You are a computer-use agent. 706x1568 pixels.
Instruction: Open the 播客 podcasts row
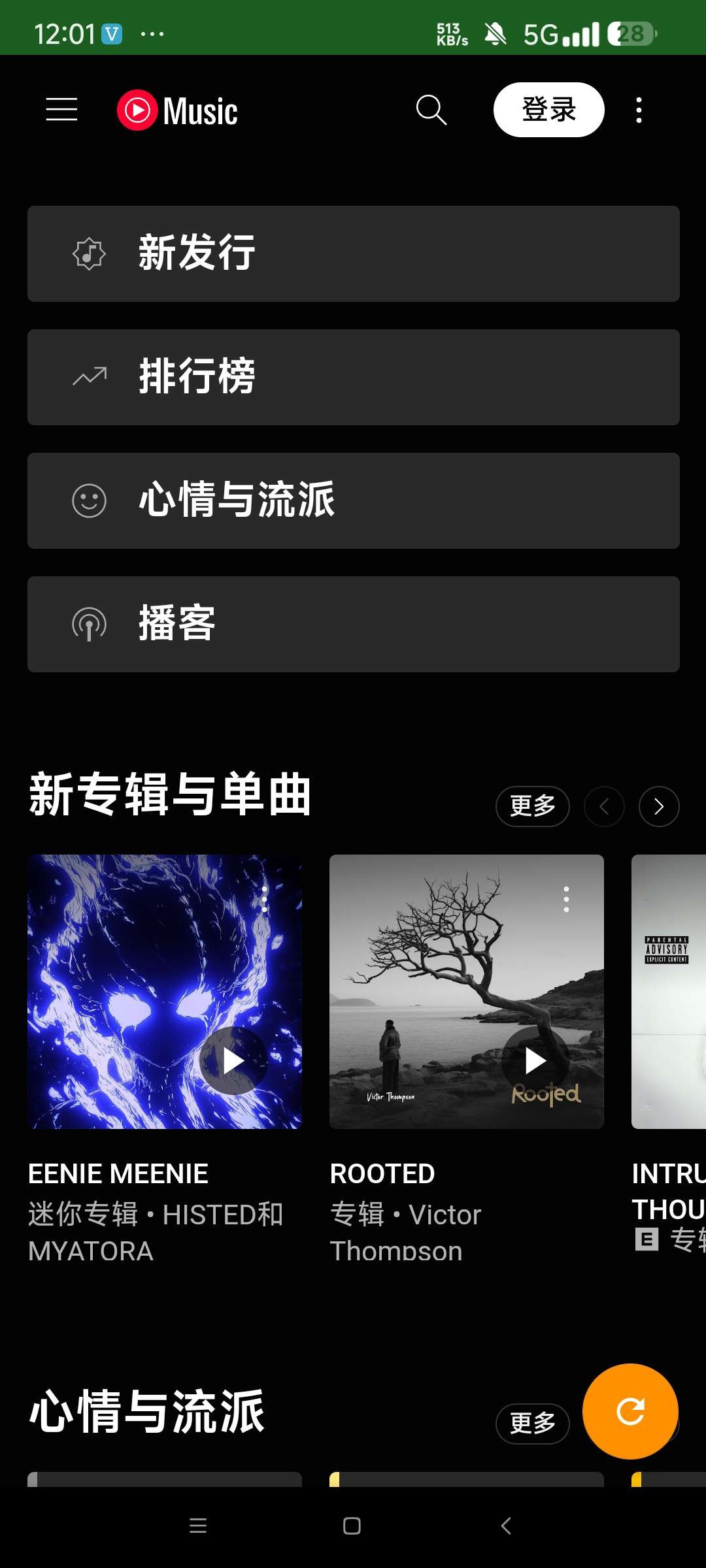click(353, 624)
